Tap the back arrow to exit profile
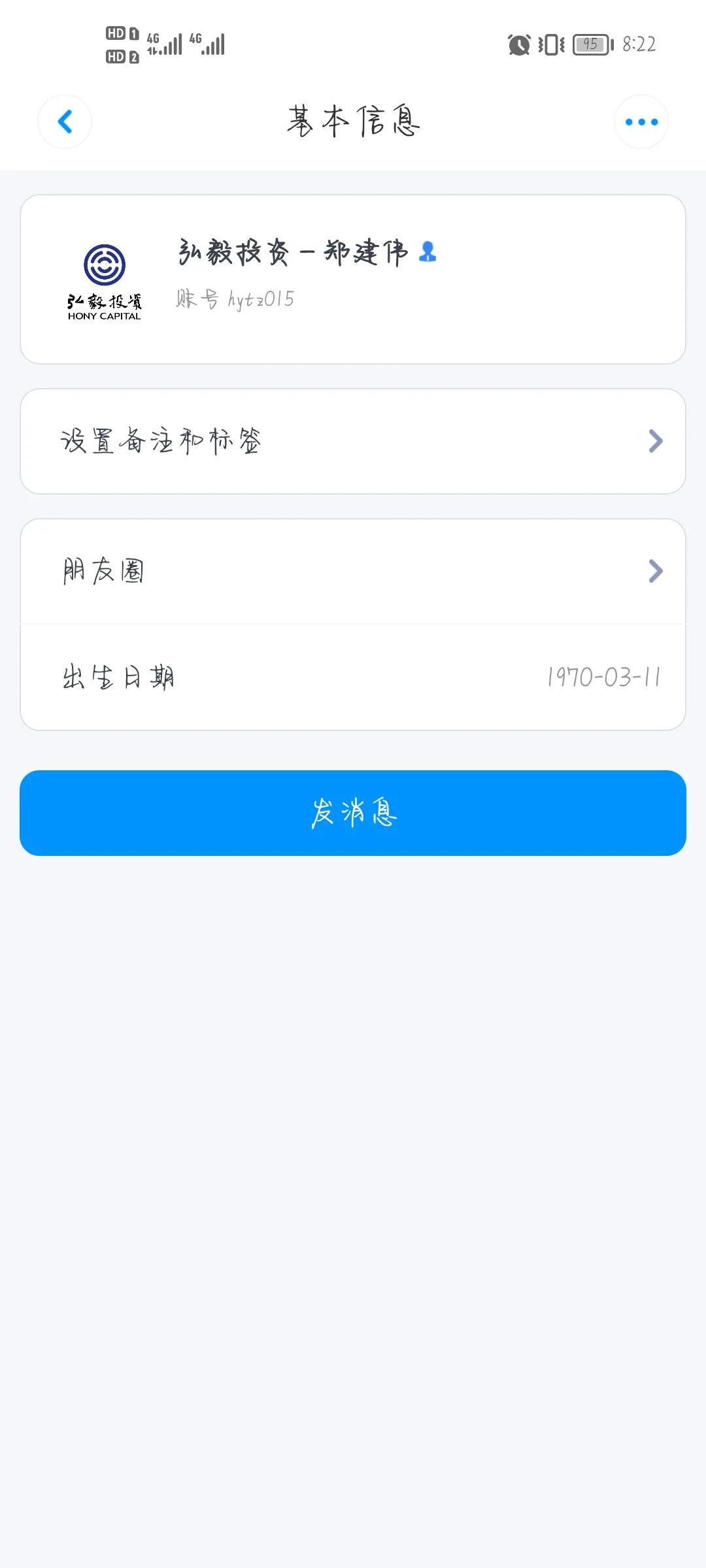706x1568 pixels. [x=64, y=122]
